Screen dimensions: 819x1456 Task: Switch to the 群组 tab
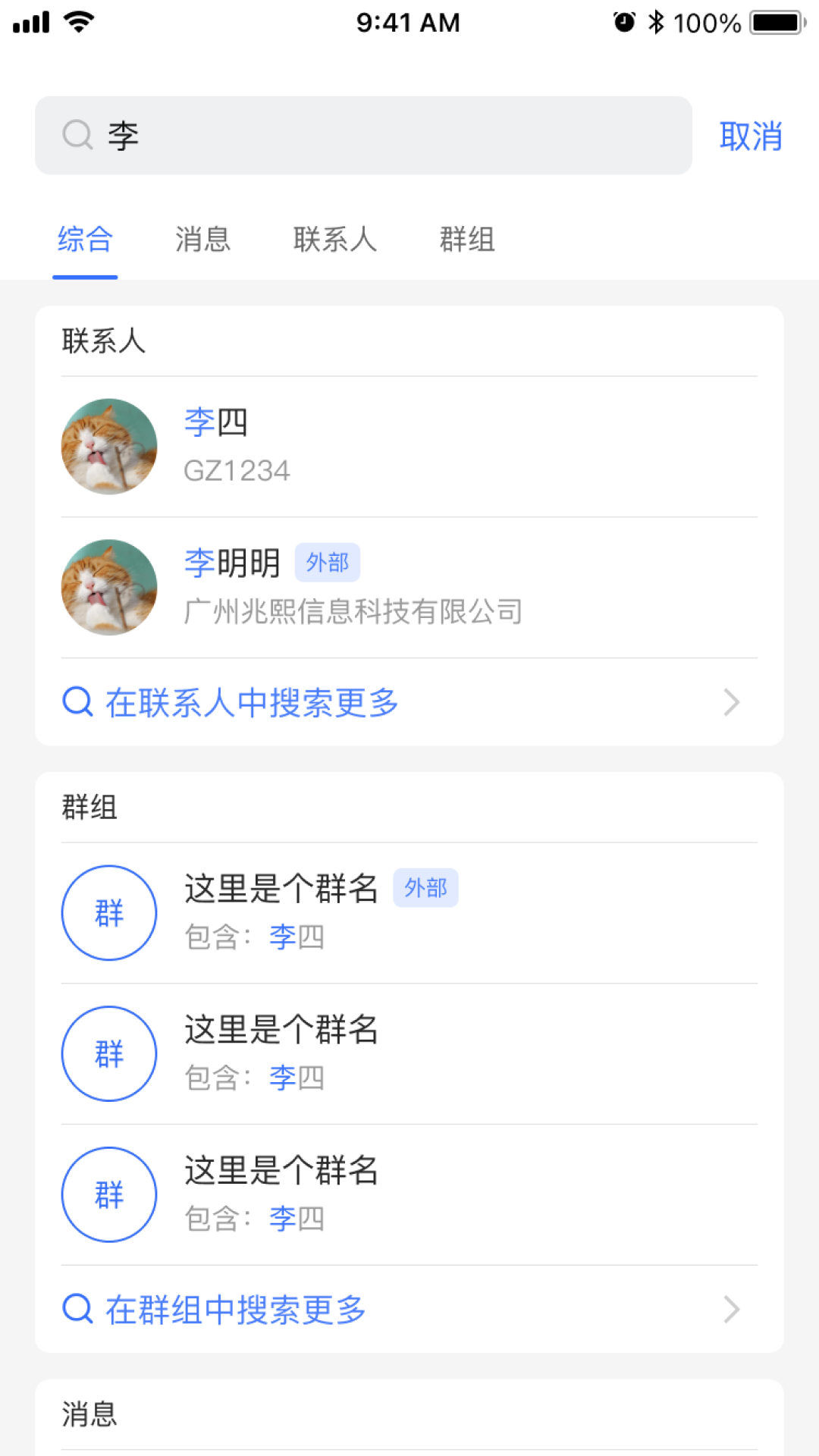click(467, 240)
